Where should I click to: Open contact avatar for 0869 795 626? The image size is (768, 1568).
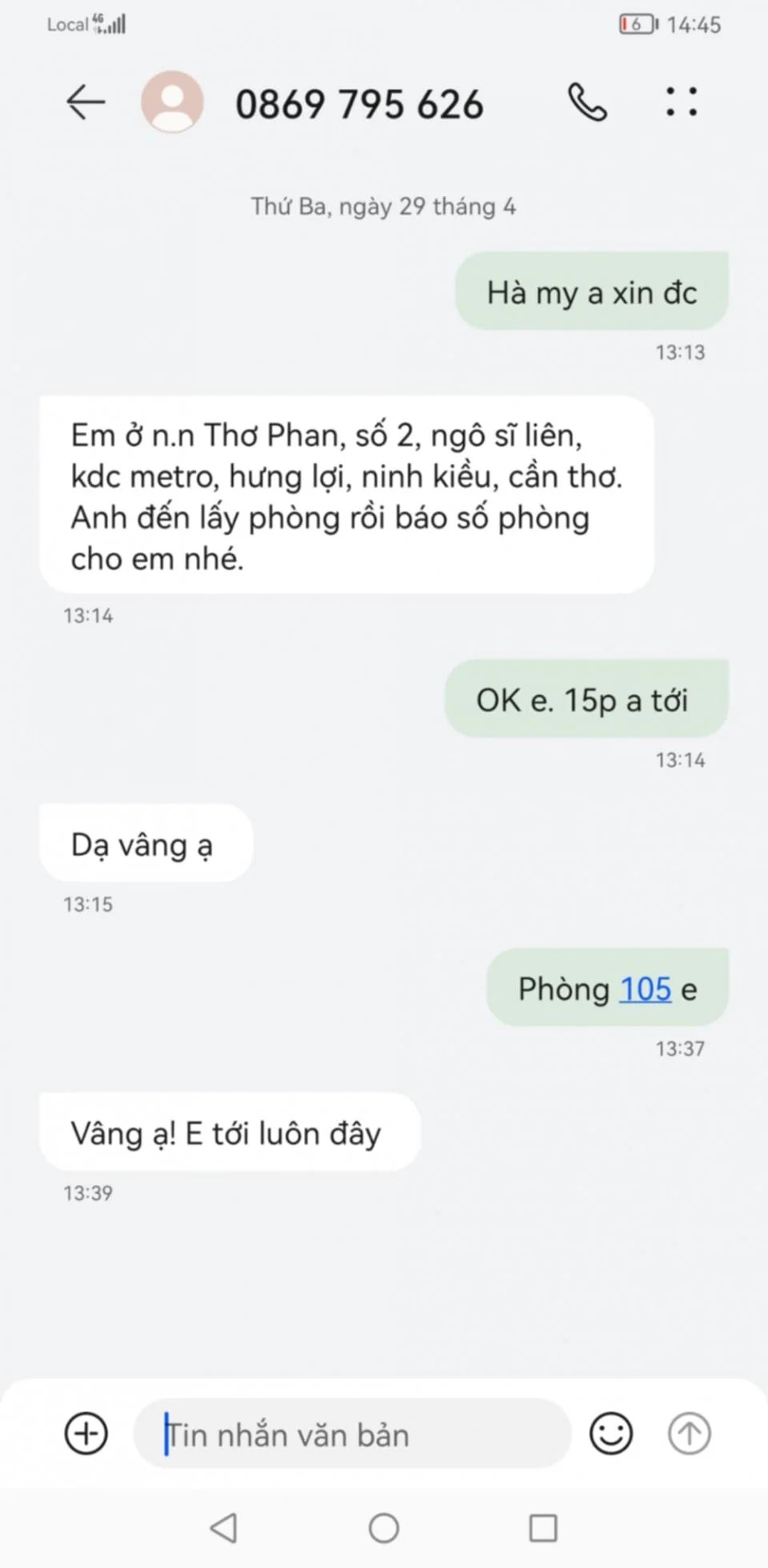pyautogui.click(x=172, y=102)
